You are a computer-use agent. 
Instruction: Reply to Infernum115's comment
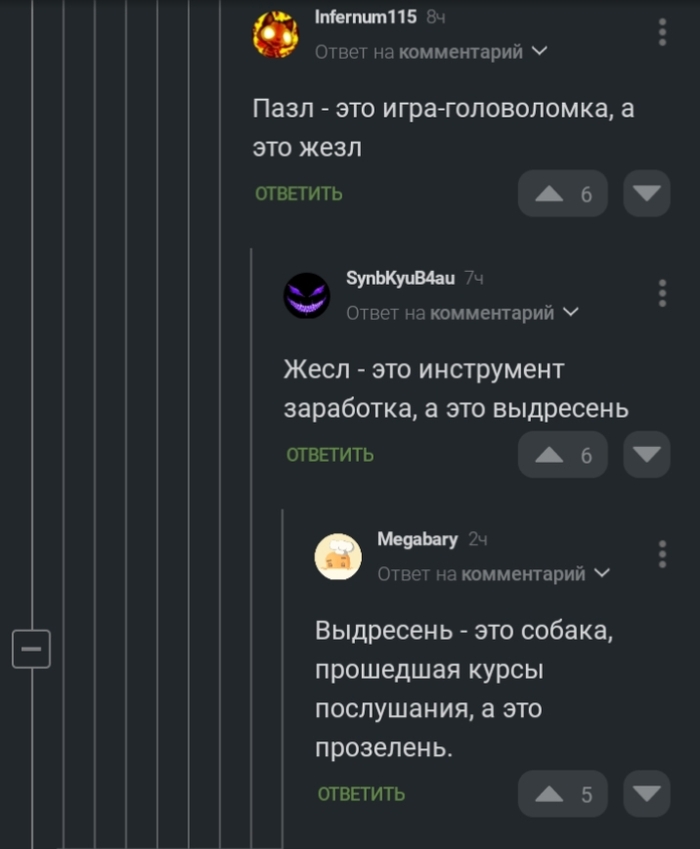point(299,193)
